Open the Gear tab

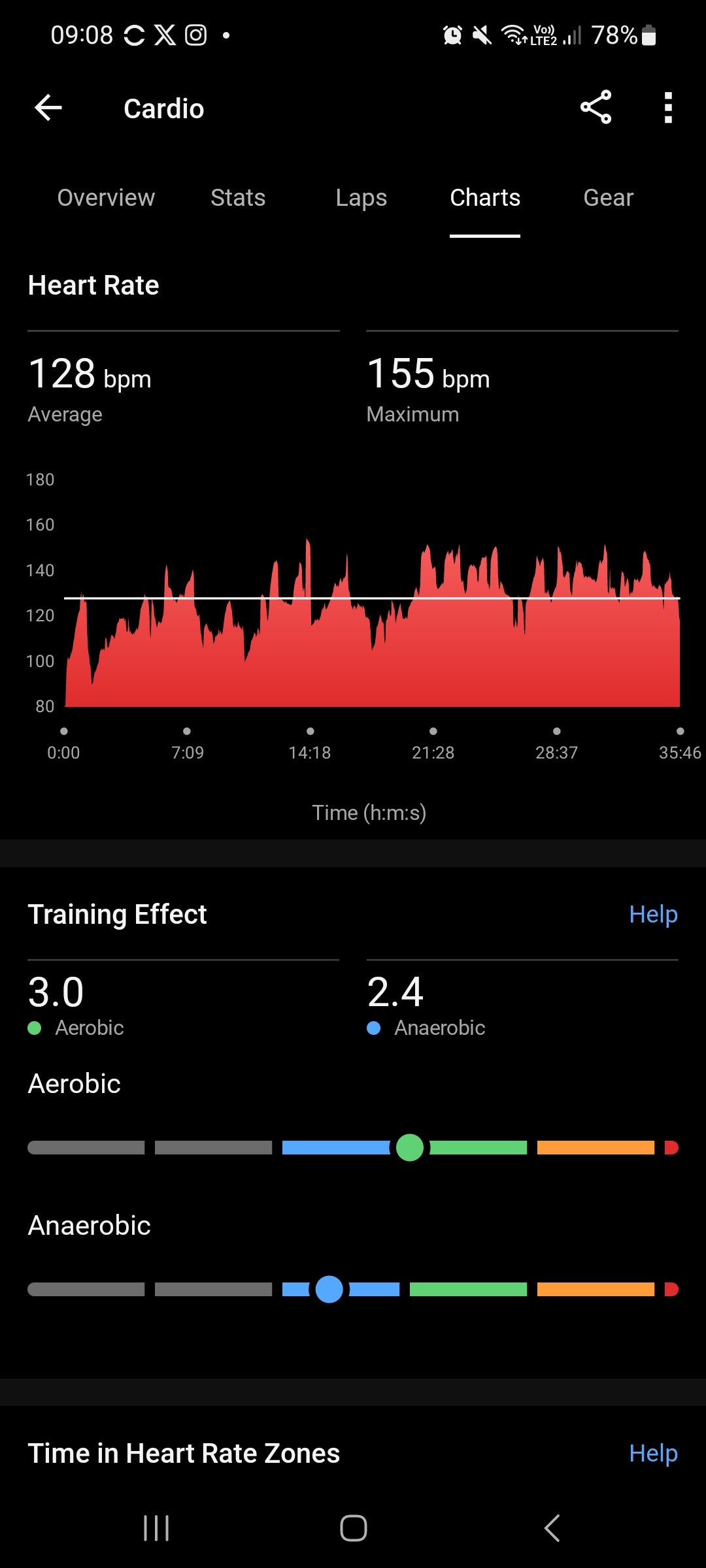[x=608, y=197]
